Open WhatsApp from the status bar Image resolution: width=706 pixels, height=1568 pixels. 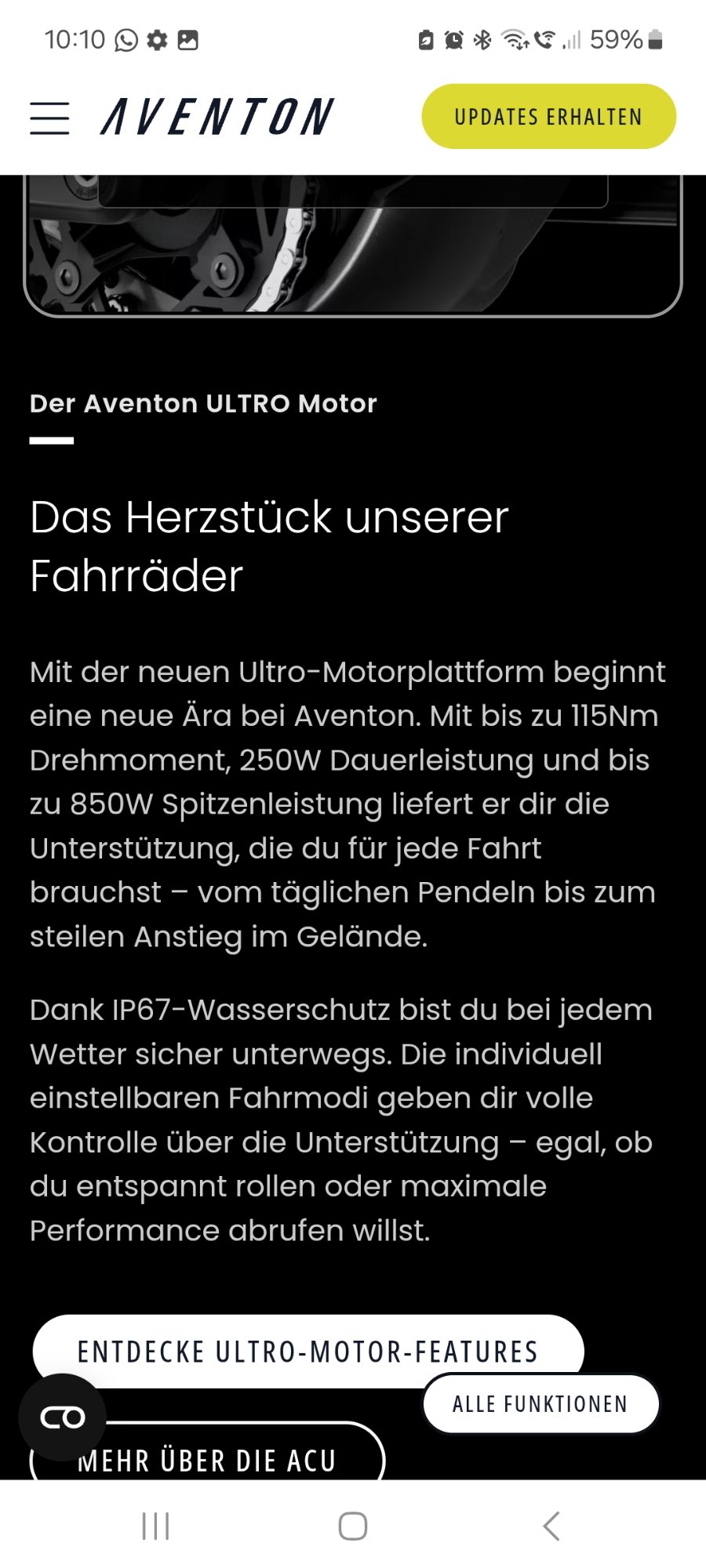[x=125, y=39]
